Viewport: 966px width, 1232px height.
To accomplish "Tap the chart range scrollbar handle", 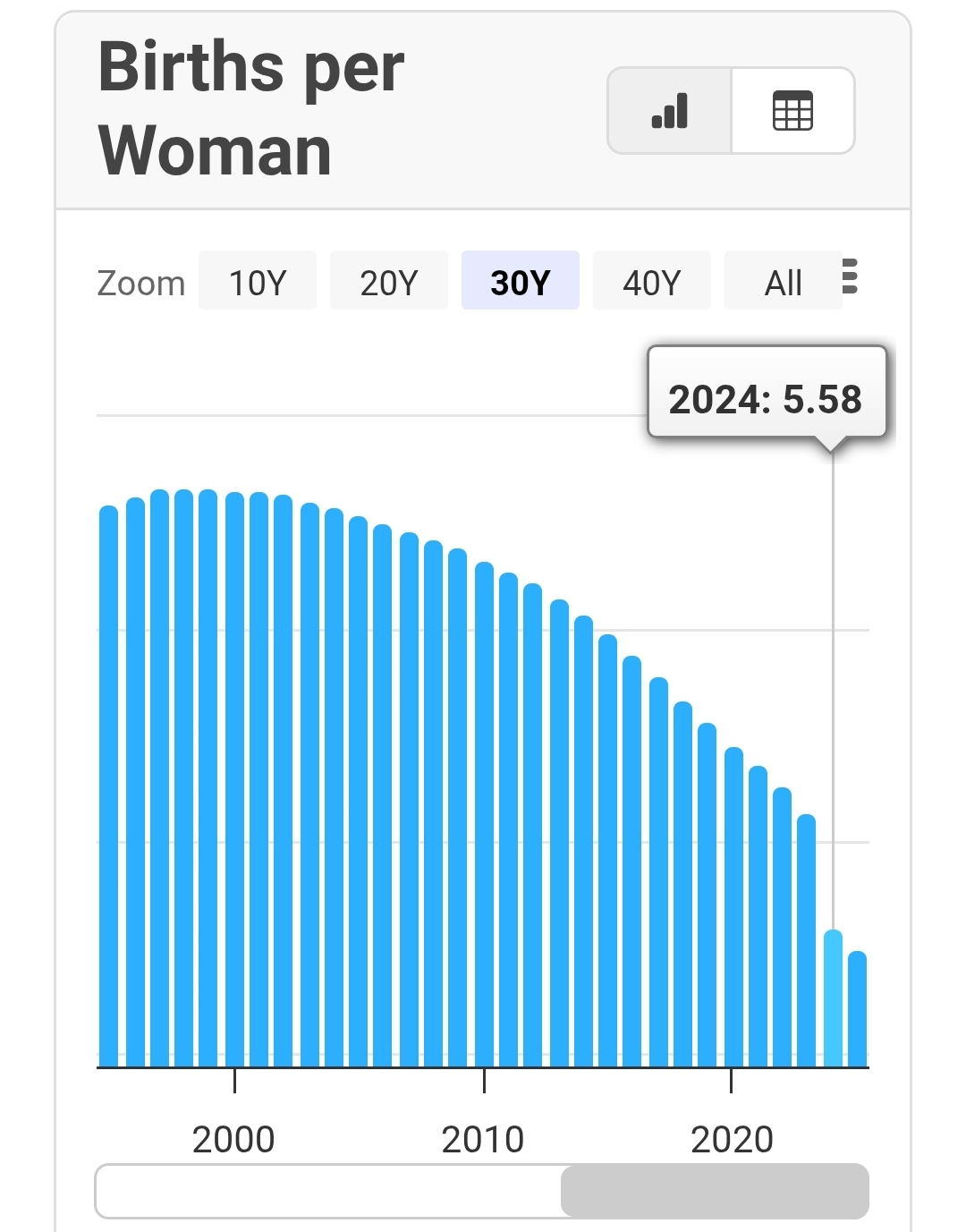I will pos(715,1191).
